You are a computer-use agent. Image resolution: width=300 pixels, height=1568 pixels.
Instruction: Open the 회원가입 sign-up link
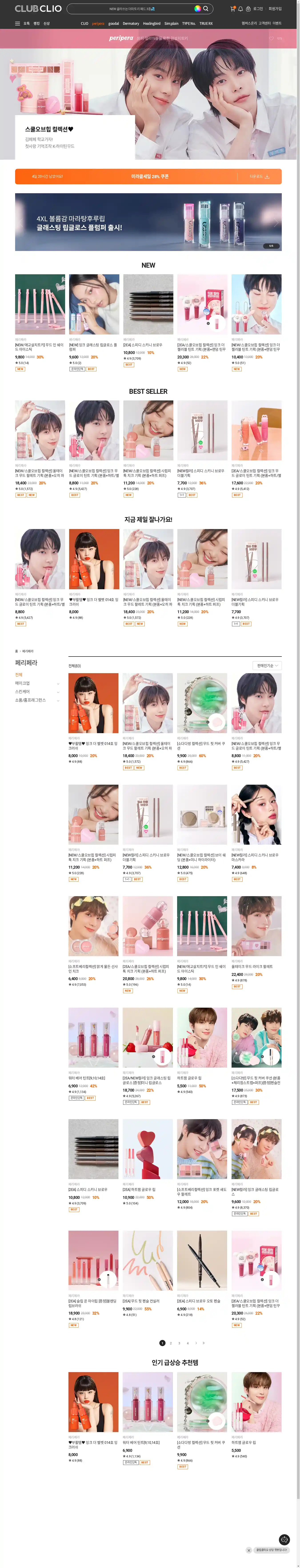tap(275, 8)
